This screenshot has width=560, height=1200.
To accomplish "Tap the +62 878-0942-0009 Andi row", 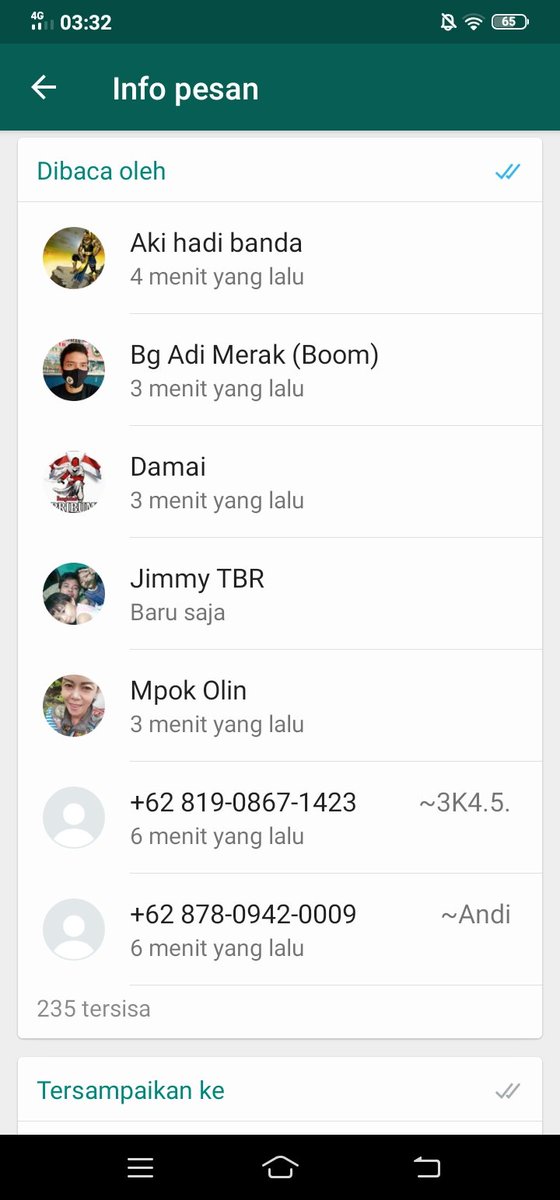I will click(x=280, y=930).
